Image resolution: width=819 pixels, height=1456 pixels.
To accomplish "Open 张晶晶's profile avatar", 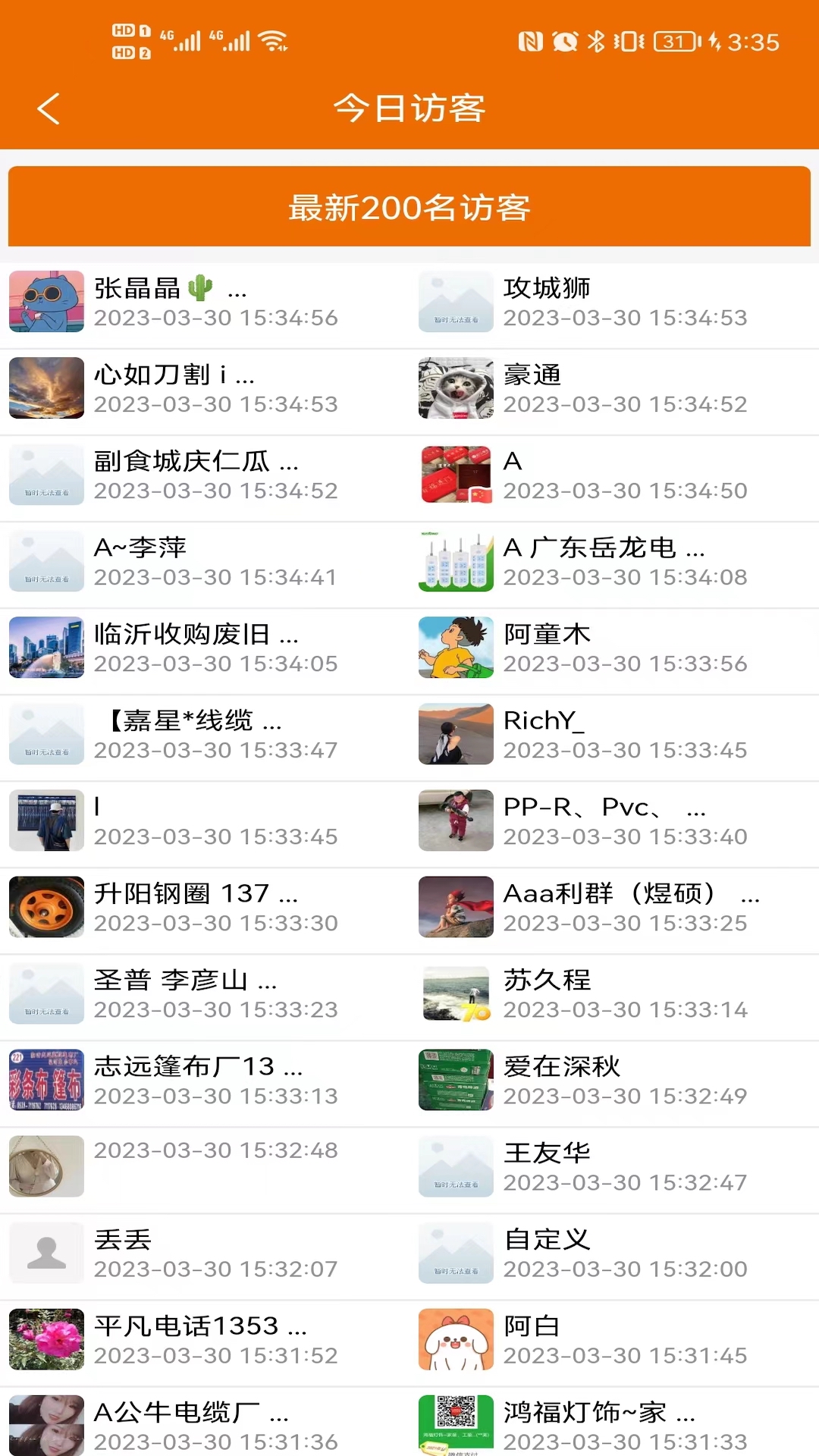I will pyautogui.click(x=46, y=303).
